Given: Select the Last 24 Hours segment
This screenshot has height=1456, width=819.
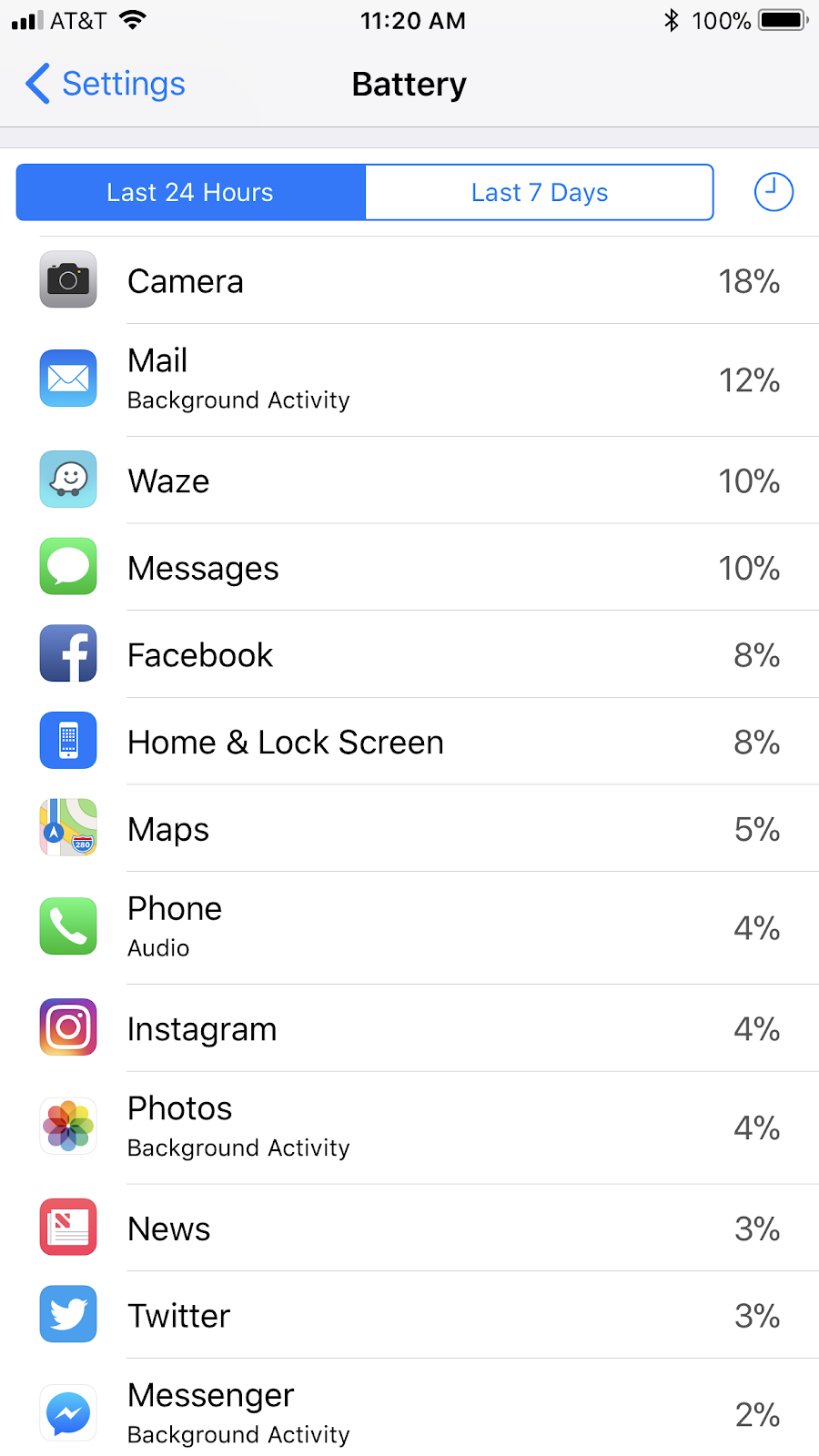Looking at the screenshot, I should click(x=190, y=192).
